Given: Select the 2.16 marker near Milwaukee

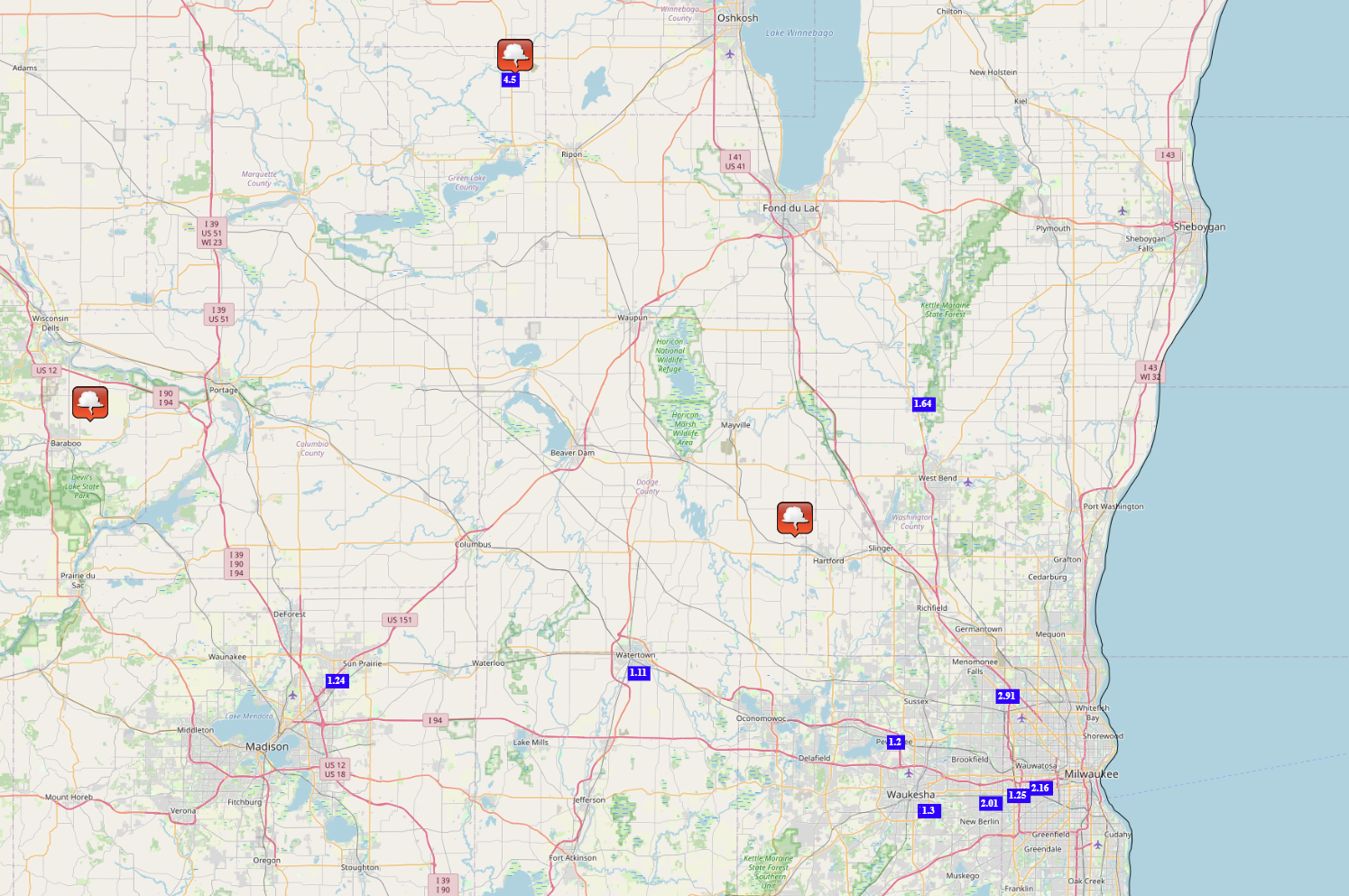Looking at the screenshot, I should [x=1040, y=789].
